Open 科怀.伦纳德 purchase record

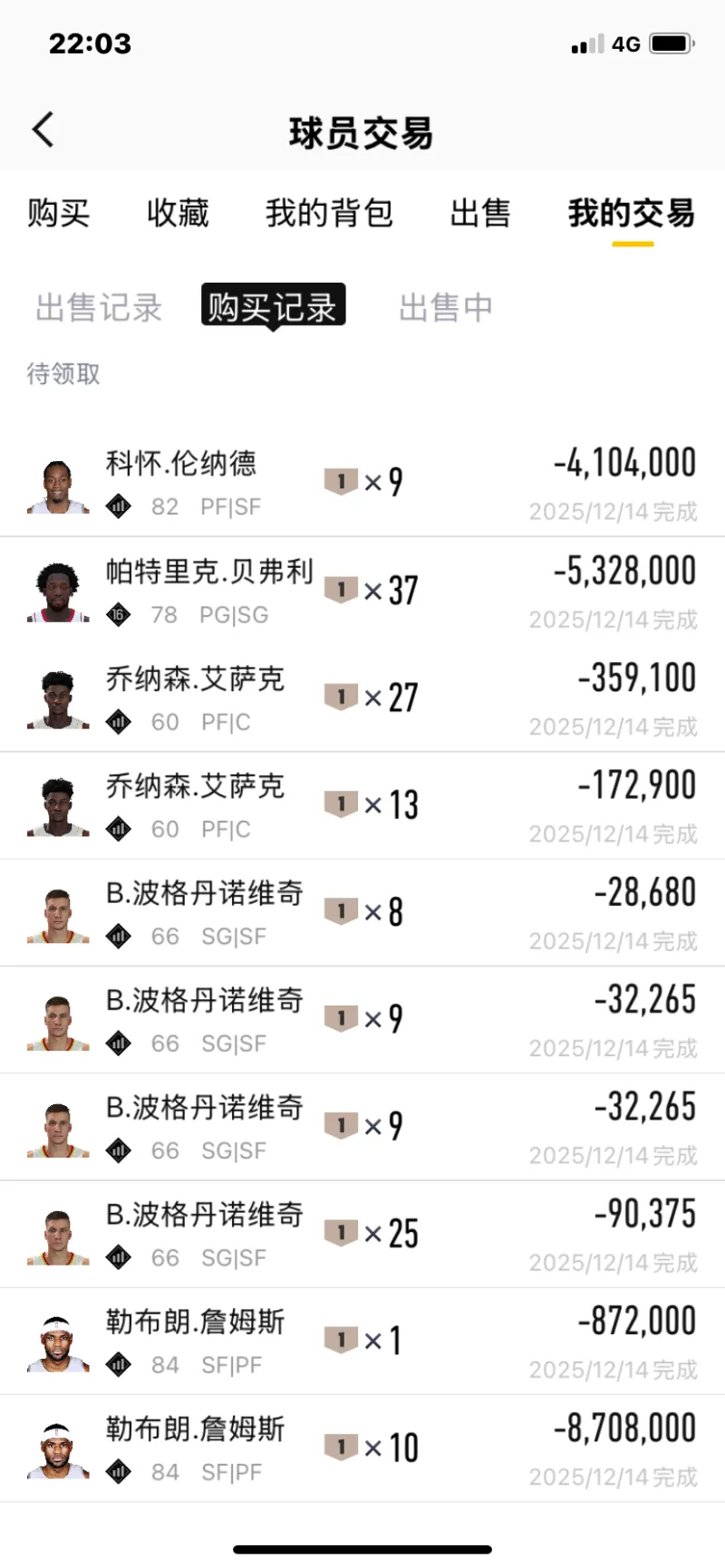[362, 484]
